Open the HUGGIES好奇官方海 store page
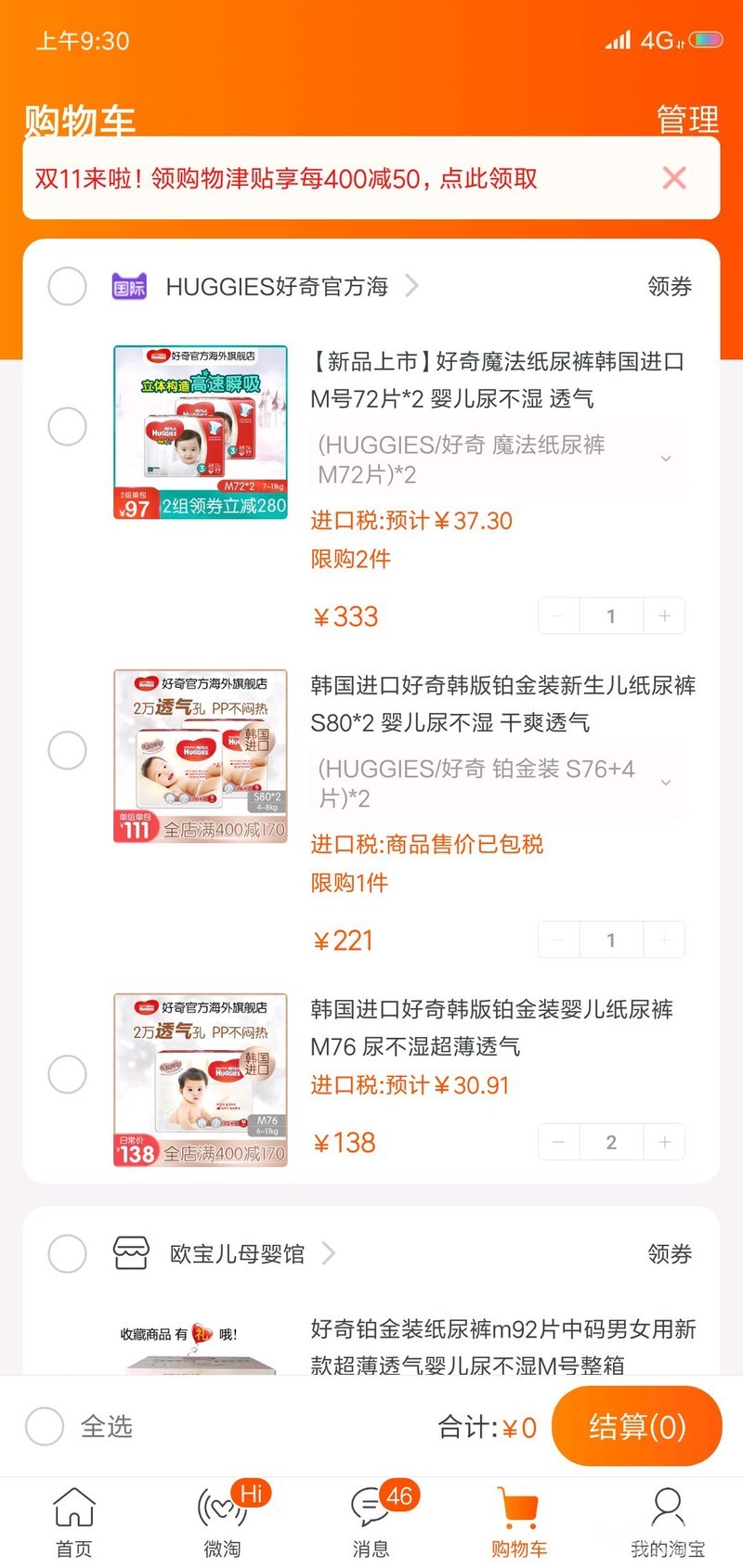Image resolution: width=743 pixels, height=1568 pixels. click(x=277, y=286)
